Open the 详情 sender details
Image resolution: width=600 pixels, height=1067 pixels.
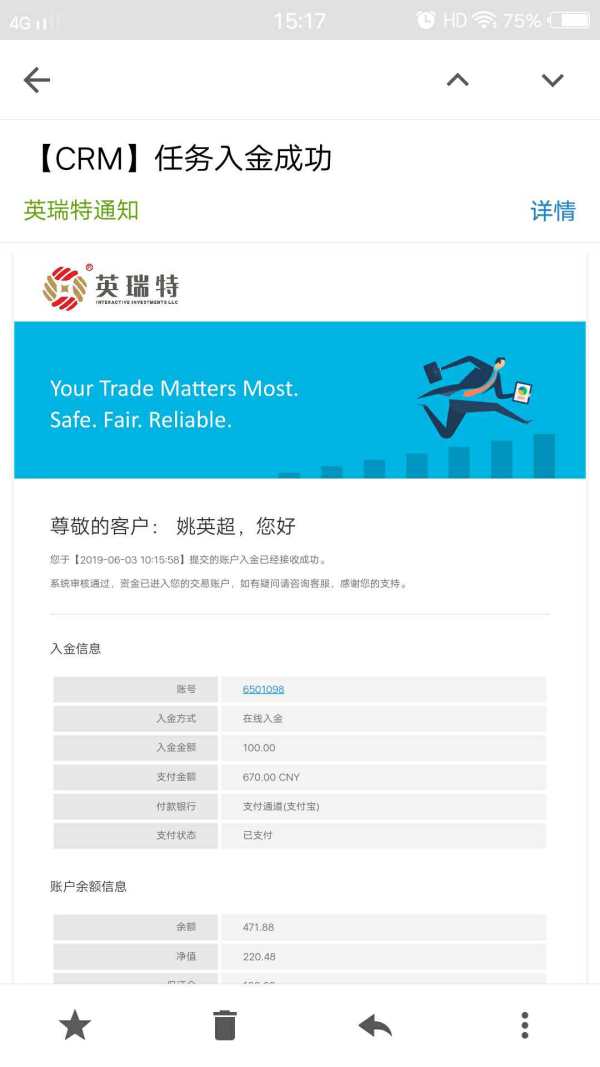tap(552, 211)
